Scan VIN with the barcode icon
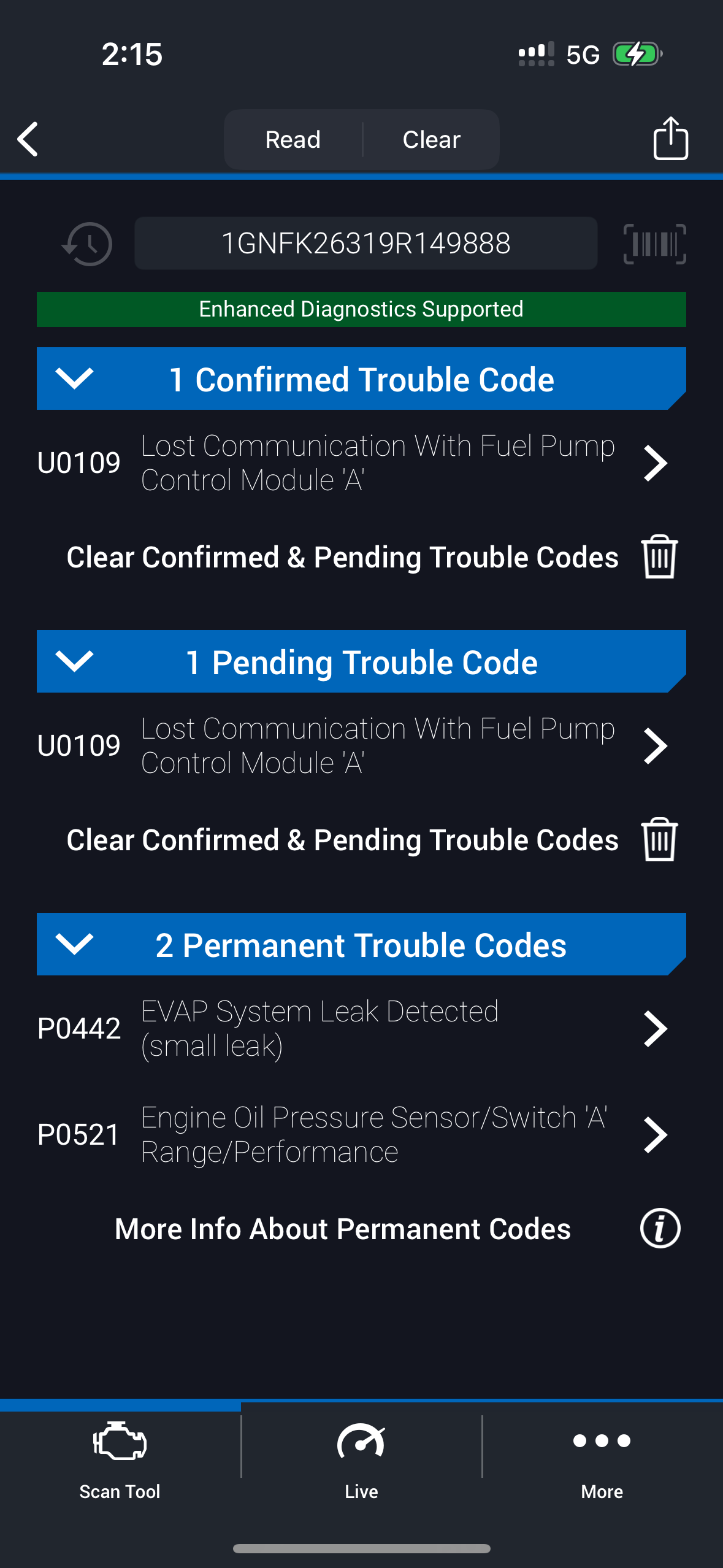This screenshot has width=723, height=1568. 654,244
